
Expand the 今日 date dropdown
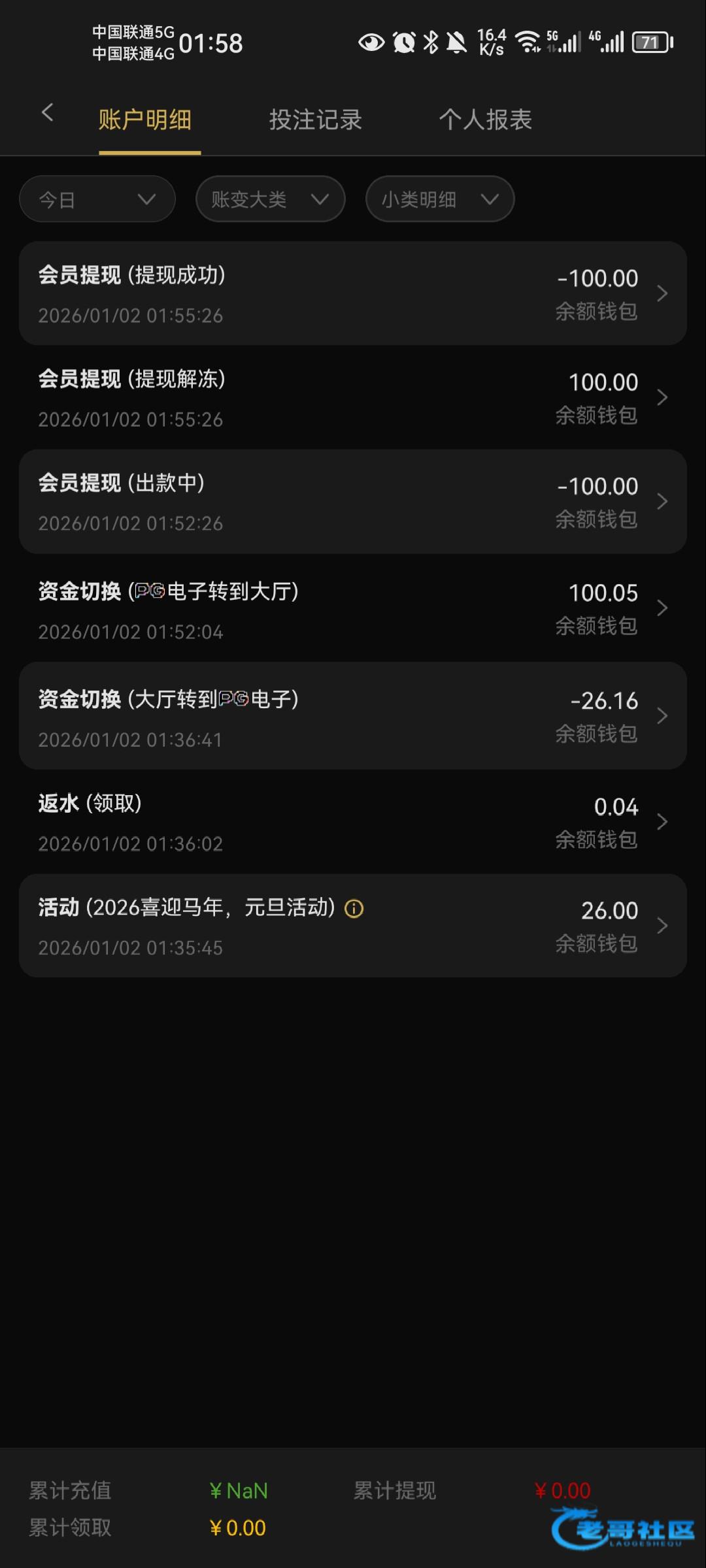coord(97,199)
